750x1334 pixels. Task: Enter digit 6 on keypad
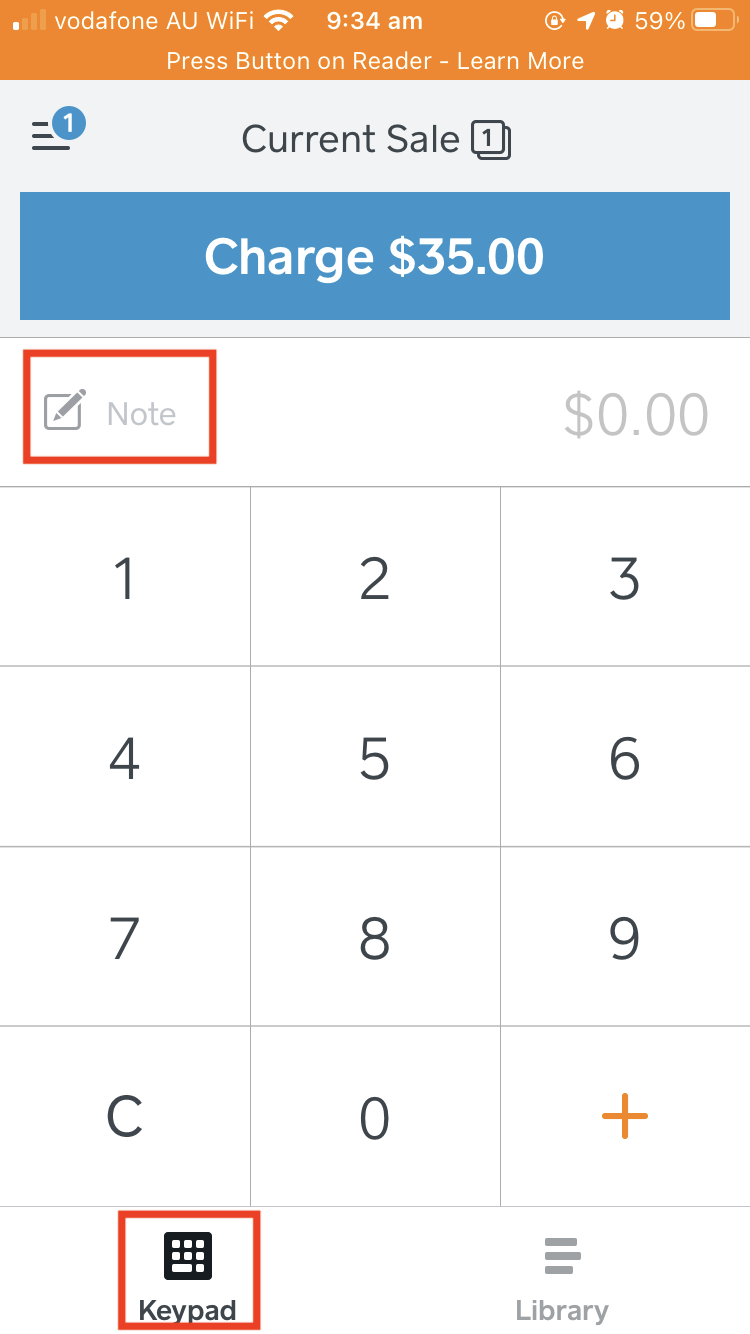[625, 758]
